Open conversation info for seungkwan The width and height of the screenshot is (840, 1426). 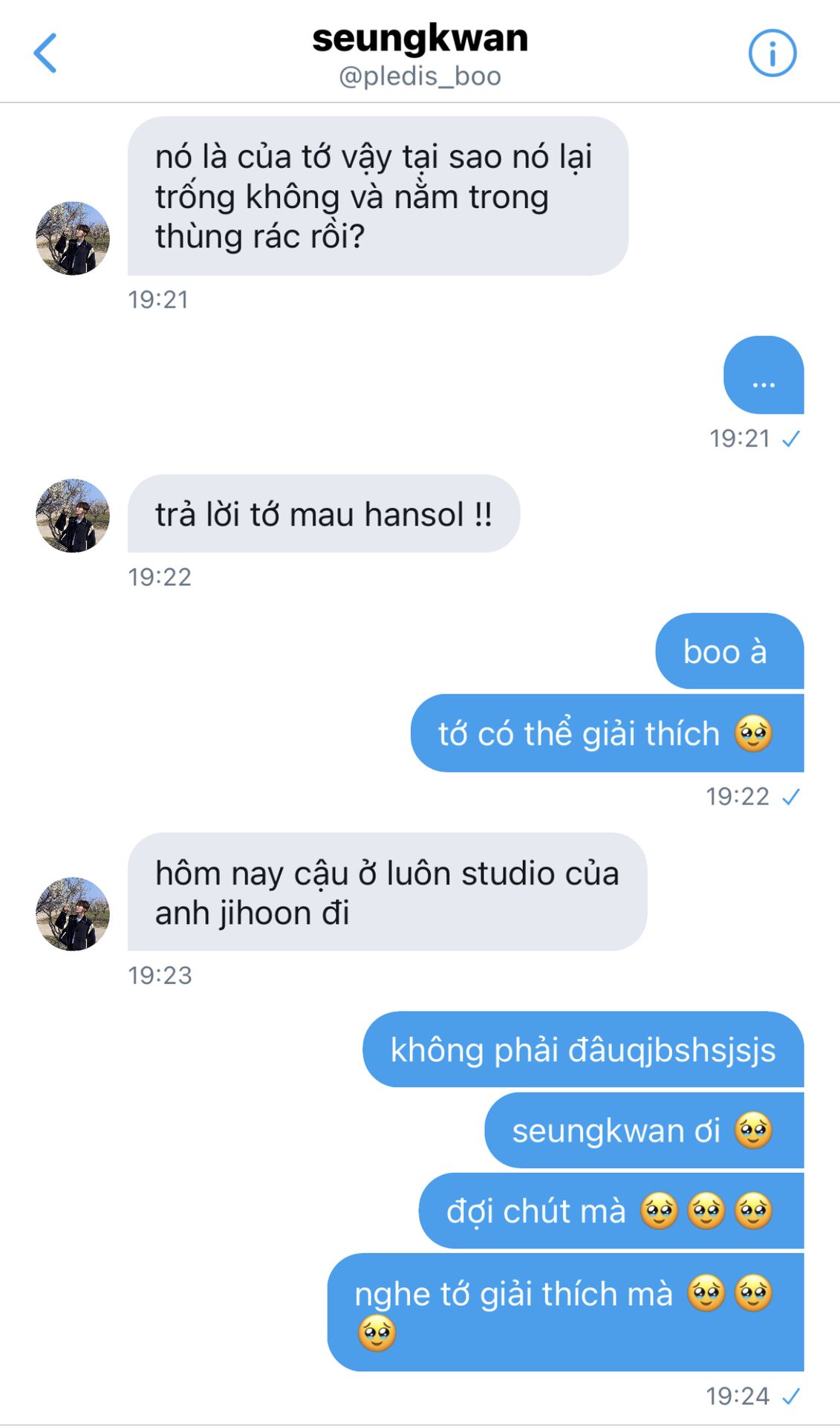(772, 53)
